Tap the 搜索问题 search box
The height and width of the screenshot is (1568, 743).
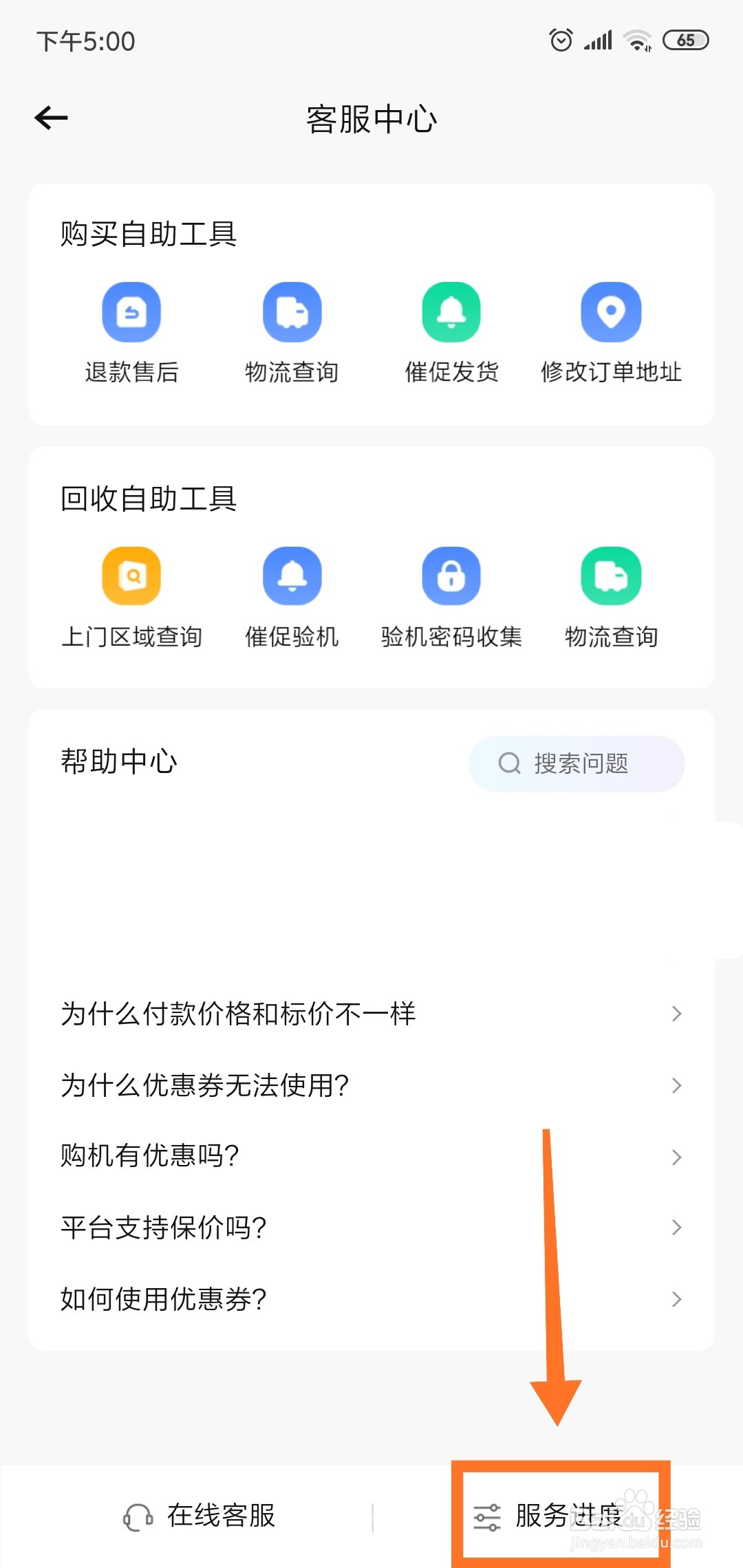577,763
